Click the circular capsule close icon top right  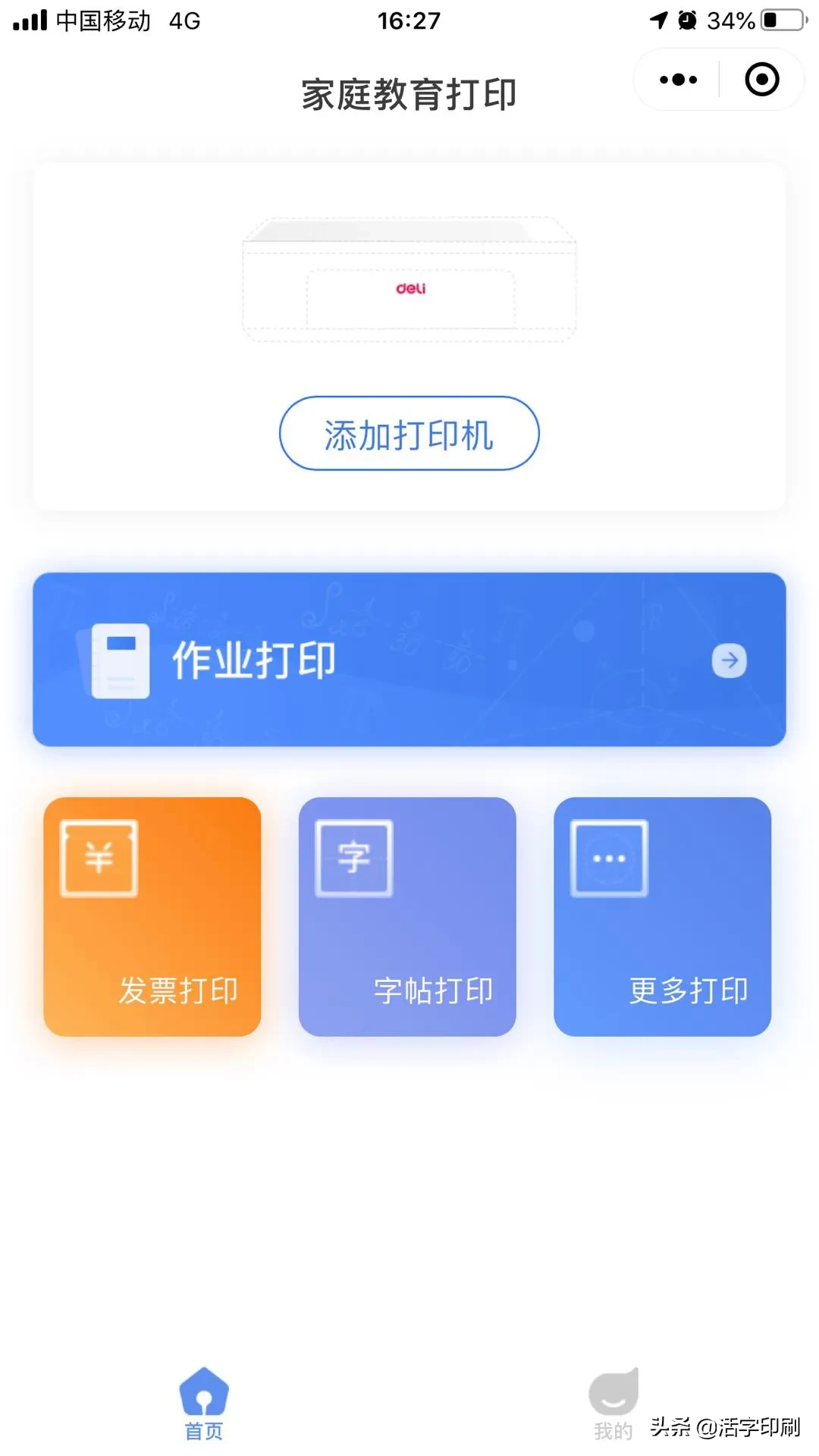(x=761, y=79)
